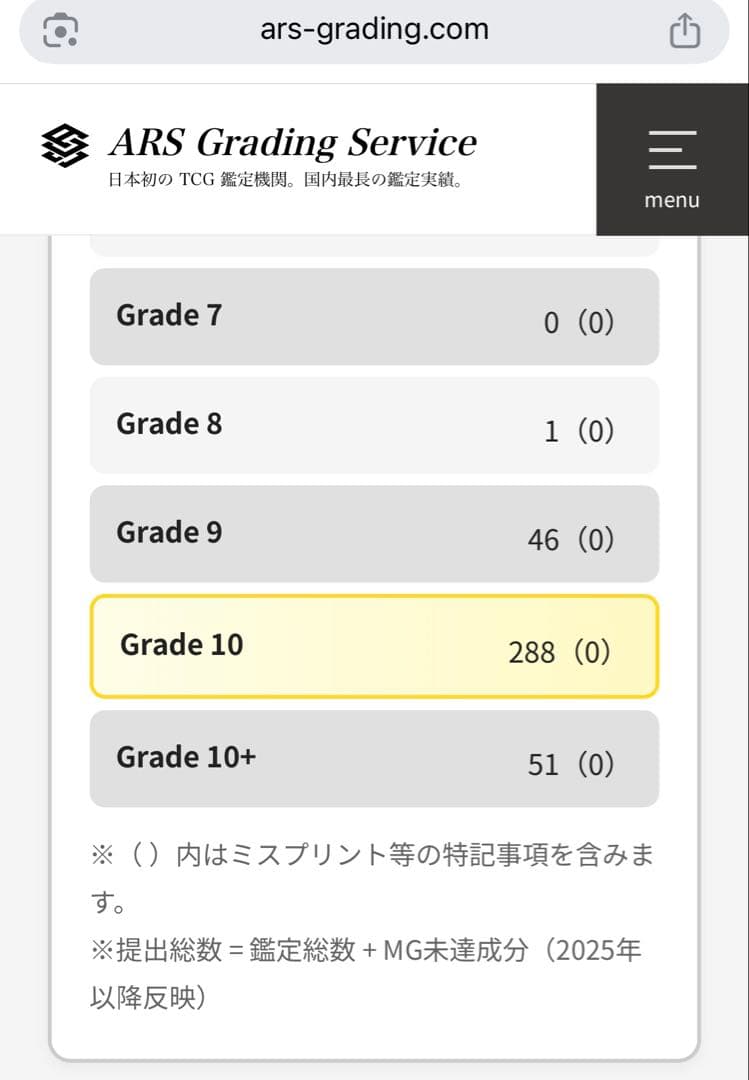Tap the ars-grading.com address bar
The height and width of the screenshot is (1080, 749).
click(x=374, y=31)
